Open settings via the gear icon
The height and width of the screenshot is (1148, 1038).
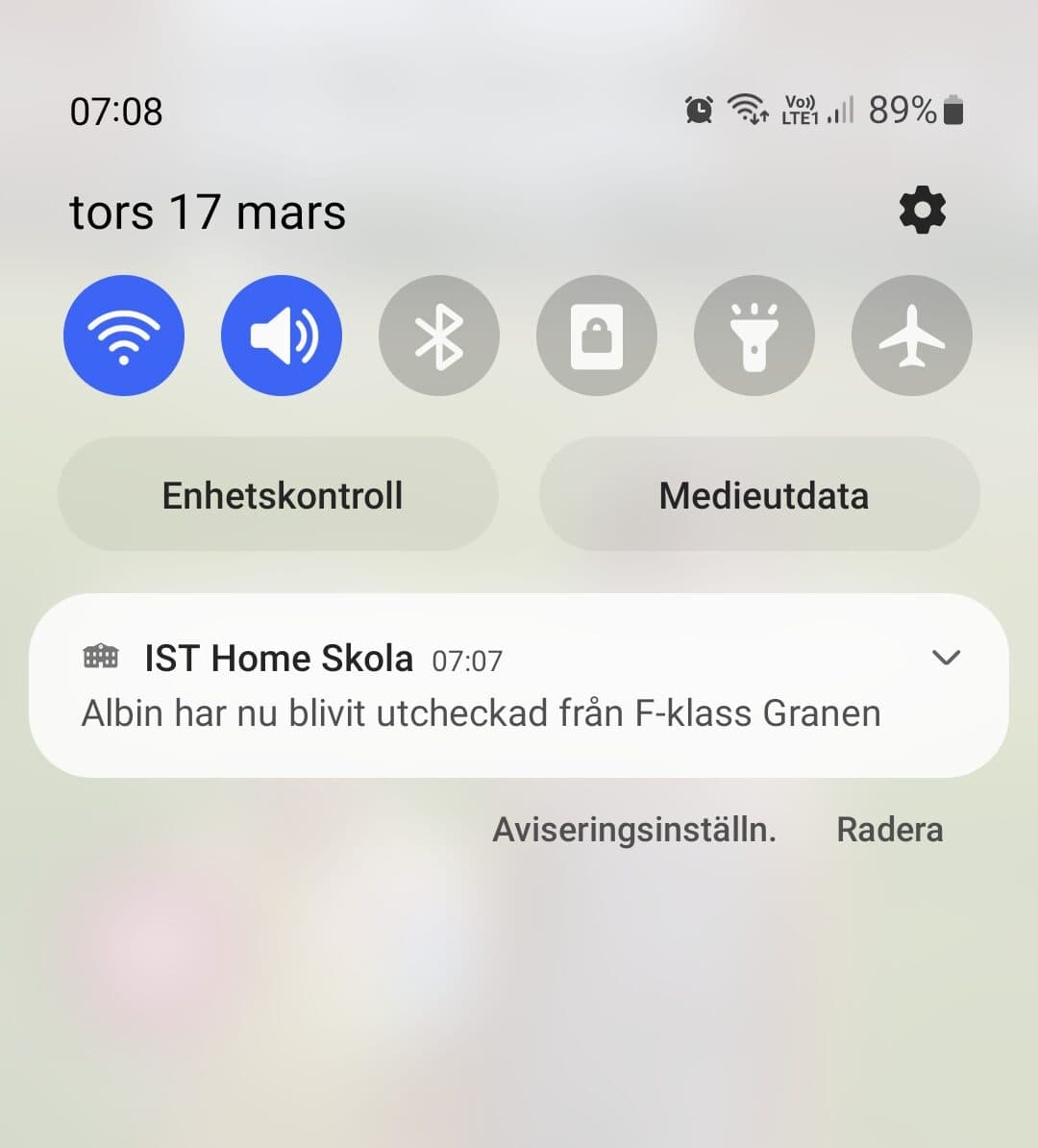[922, 211]
